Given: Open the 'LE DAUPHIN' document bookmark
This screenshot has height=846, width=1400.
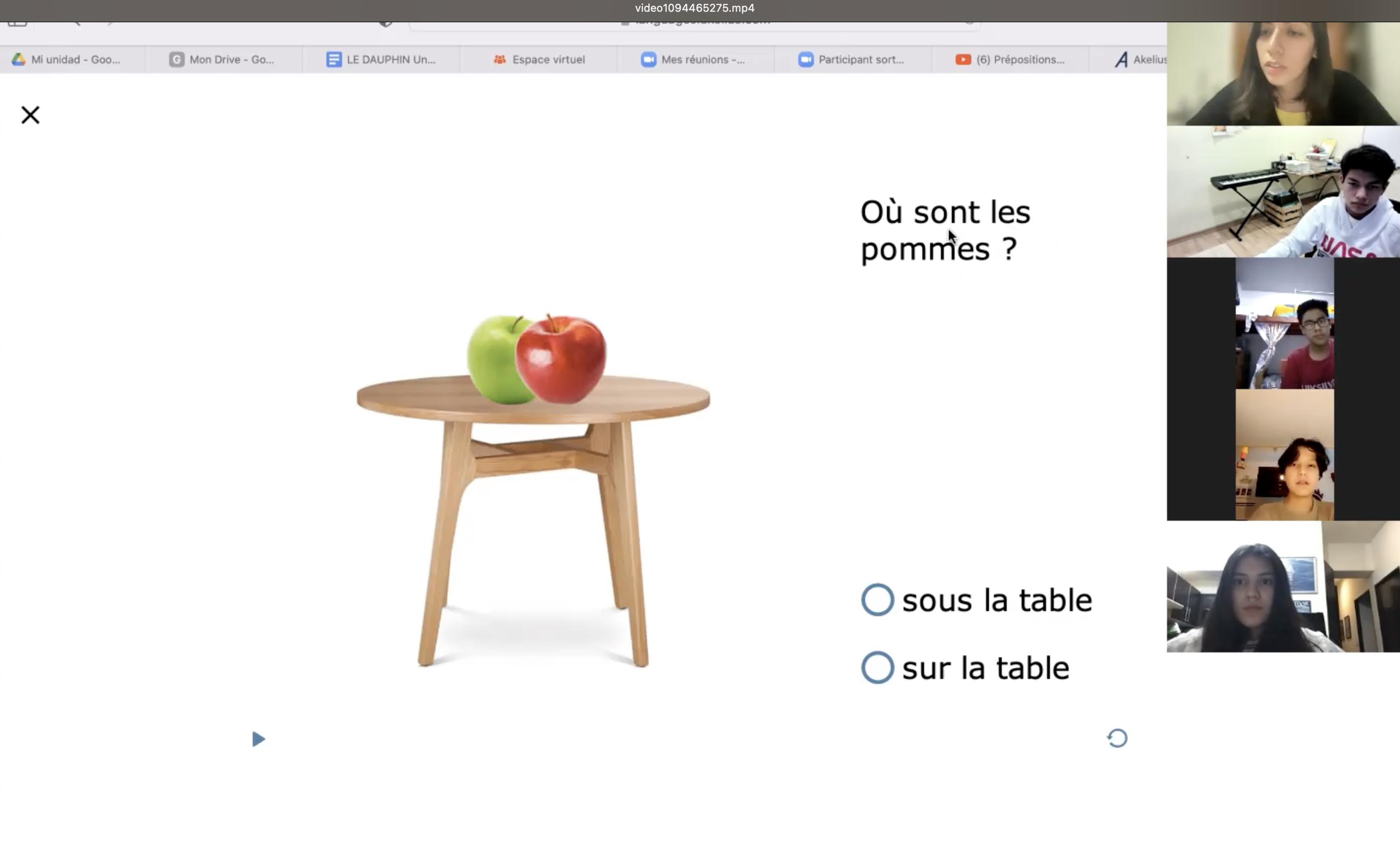Looking at the screenshot, I should (x=381, y=59).
